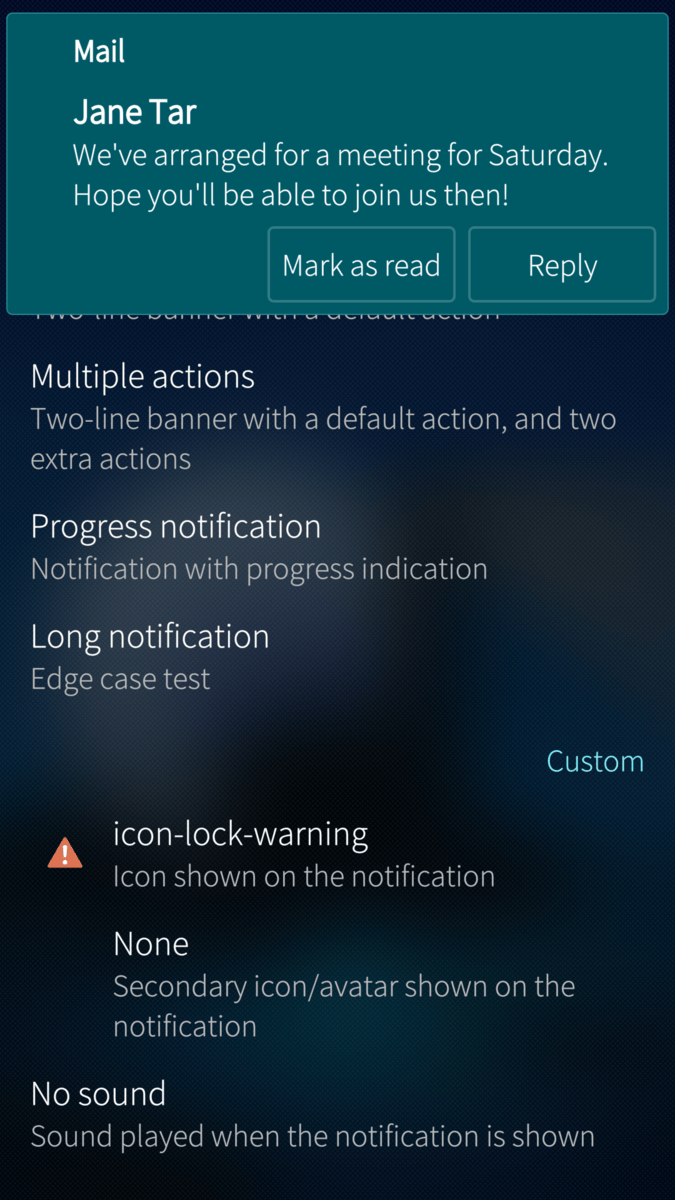Show the Progress notification example
The height and width of the screenshot is (1200, 675).
click(x=336, y=546)
